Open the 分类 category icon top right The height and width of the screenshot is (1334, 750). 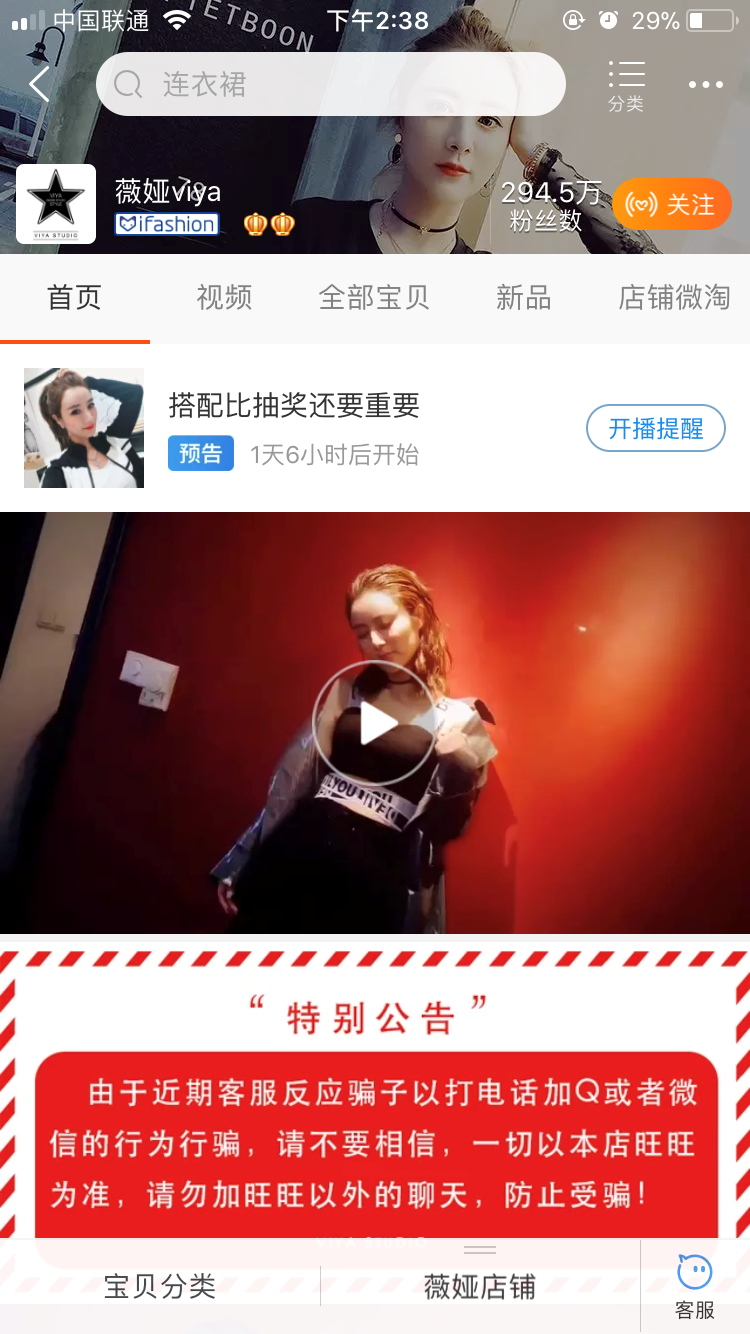(626, 84)
